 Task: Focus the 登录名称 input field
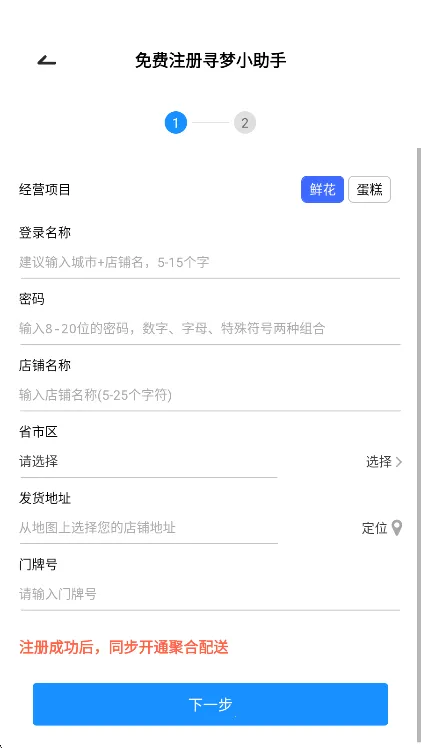[210, 262]
